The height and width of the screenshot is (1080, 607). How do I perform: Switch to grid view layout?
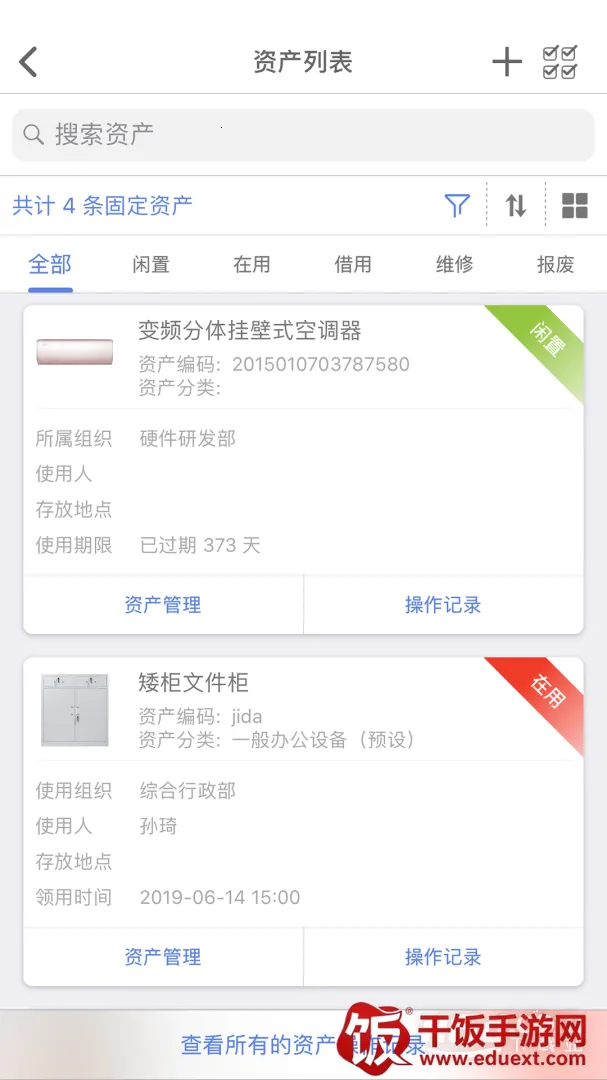pos(575,206)
